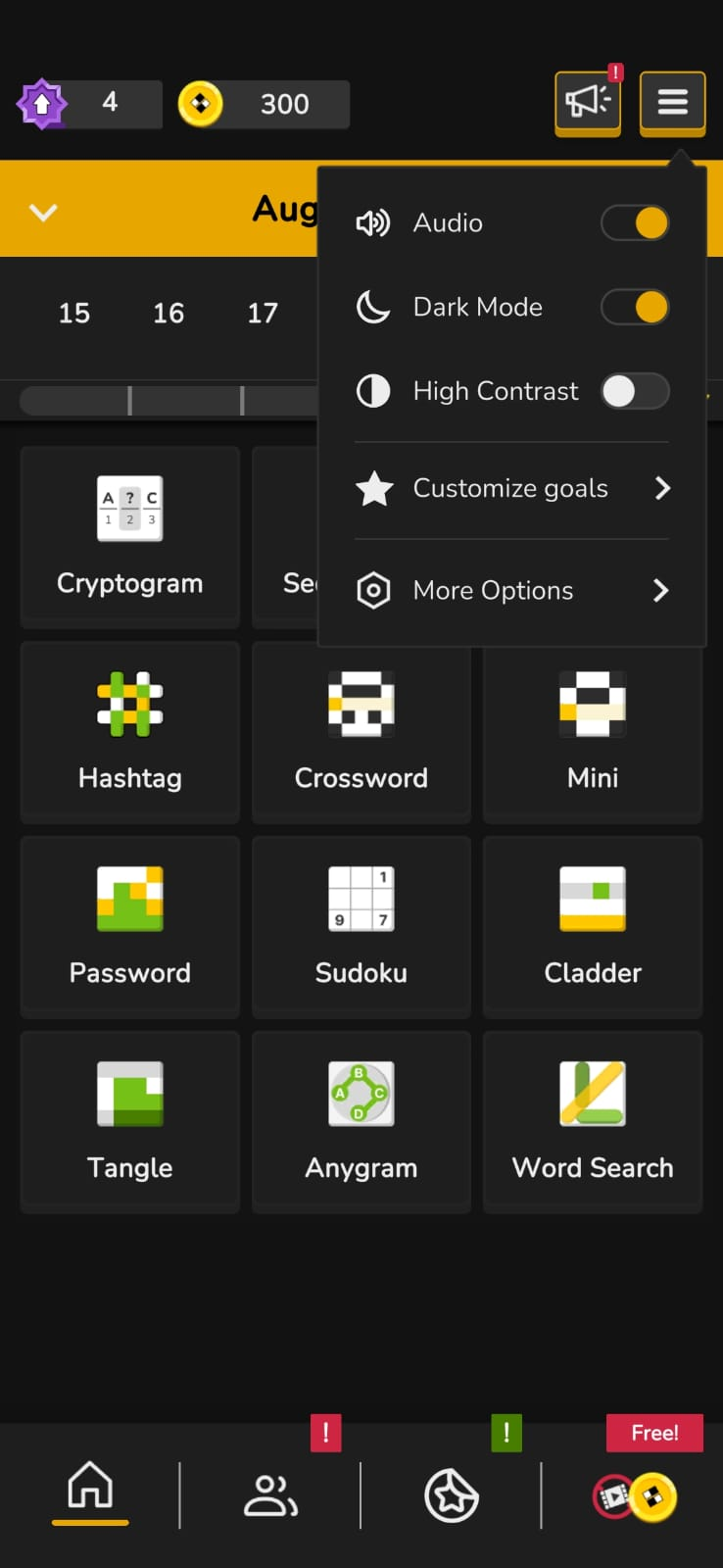Open the Sudoku game
This screenshot has height=1568, width=723.
click(361, 927)
